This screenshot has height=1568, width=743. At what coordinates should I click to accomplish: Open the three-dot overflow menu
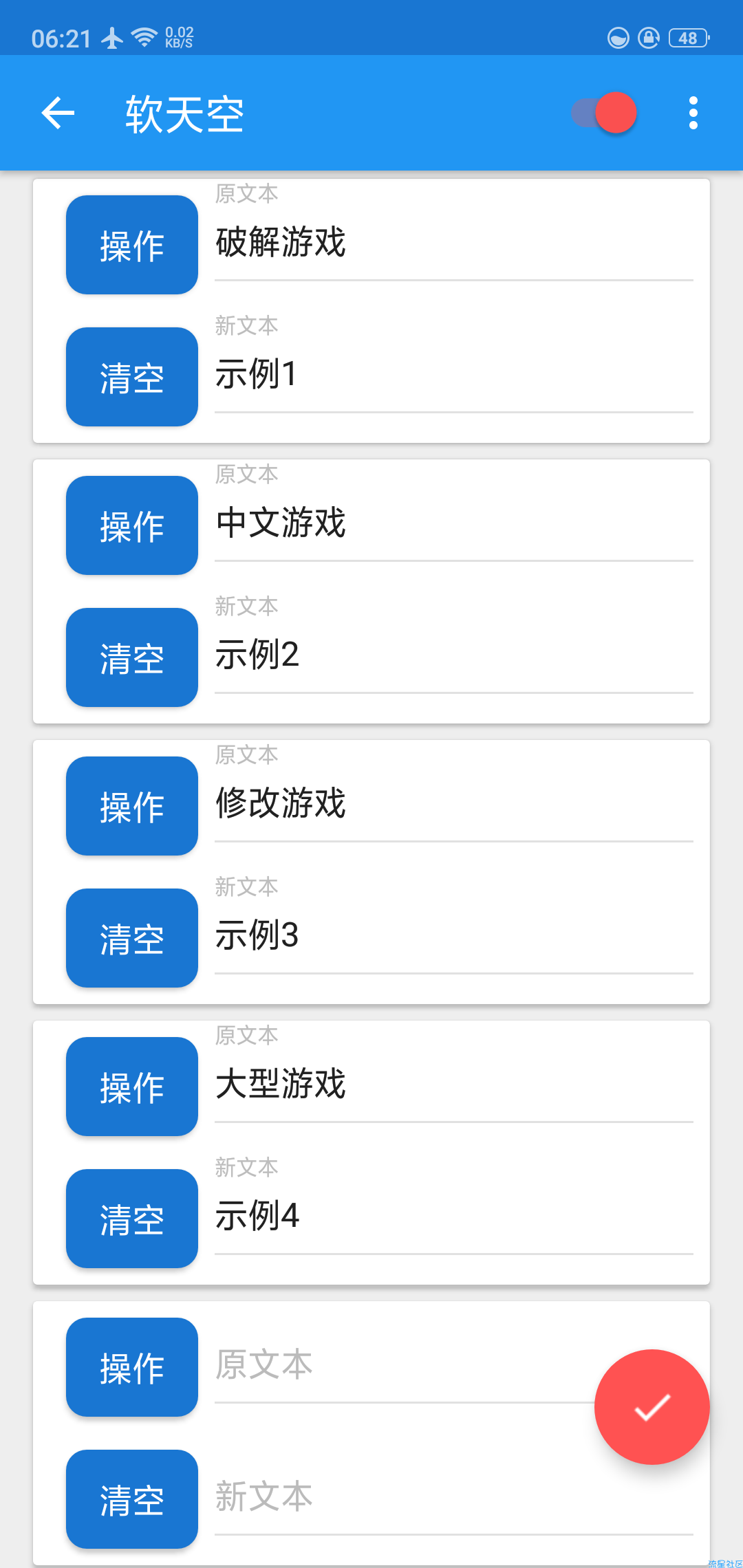coord(693,113)
